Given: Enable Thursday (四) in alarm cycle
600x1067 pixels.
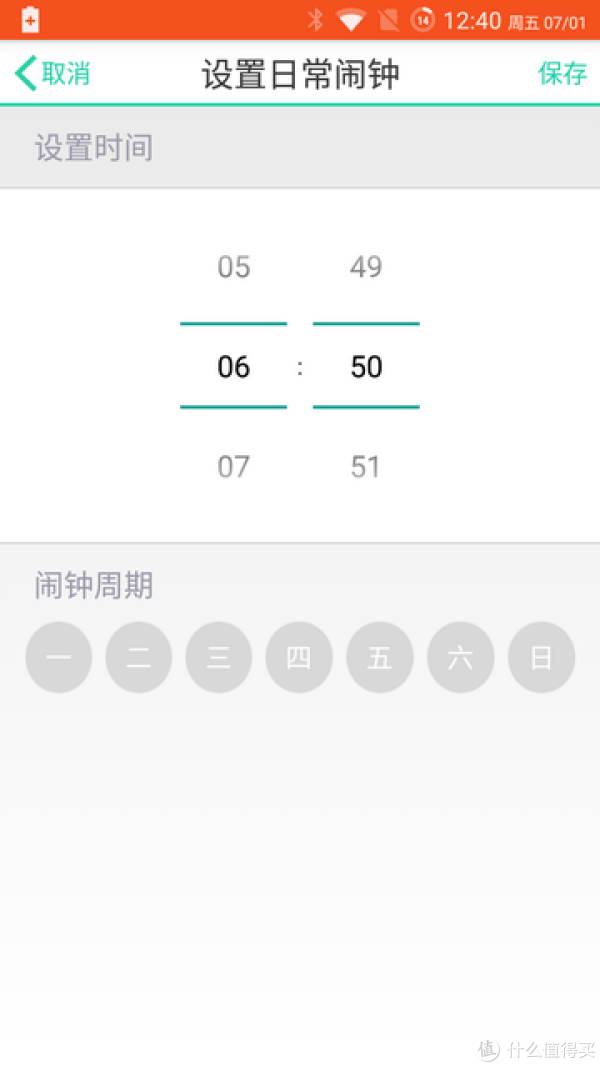Looking at the screenshot, I should 299,657.
